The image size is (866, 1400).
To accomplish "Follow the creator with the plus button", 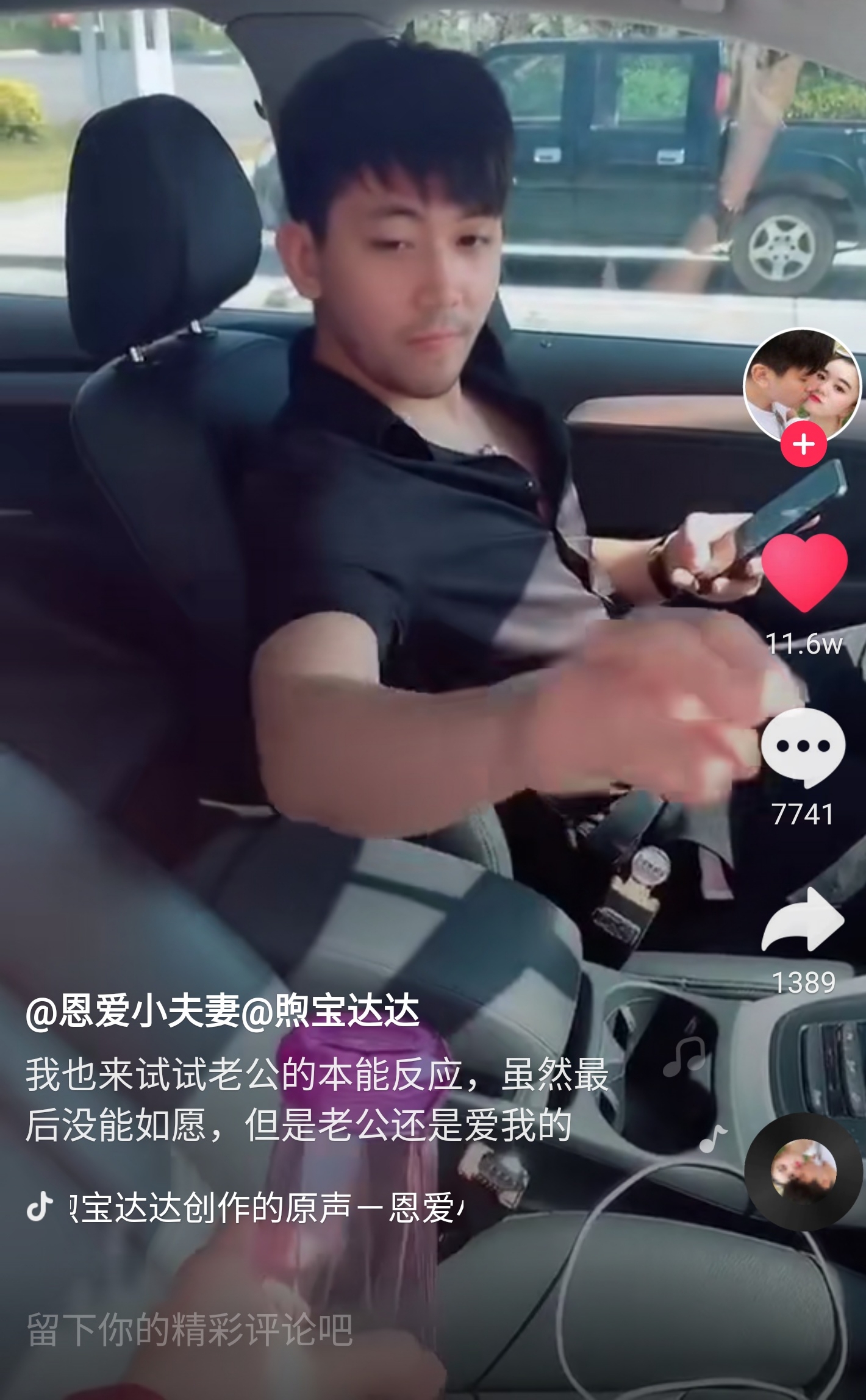I will pos(803,445).
